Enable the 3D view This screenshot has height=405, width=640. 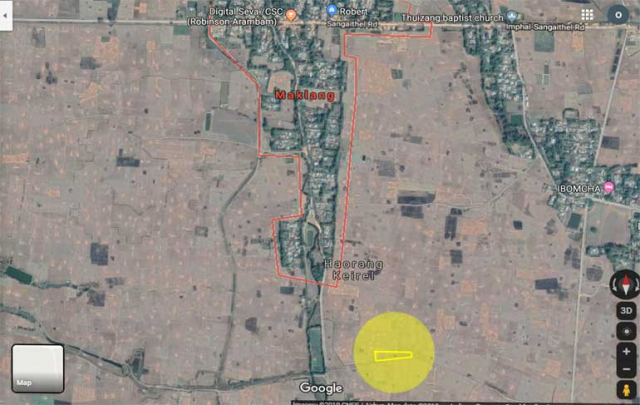pos(627,311)
